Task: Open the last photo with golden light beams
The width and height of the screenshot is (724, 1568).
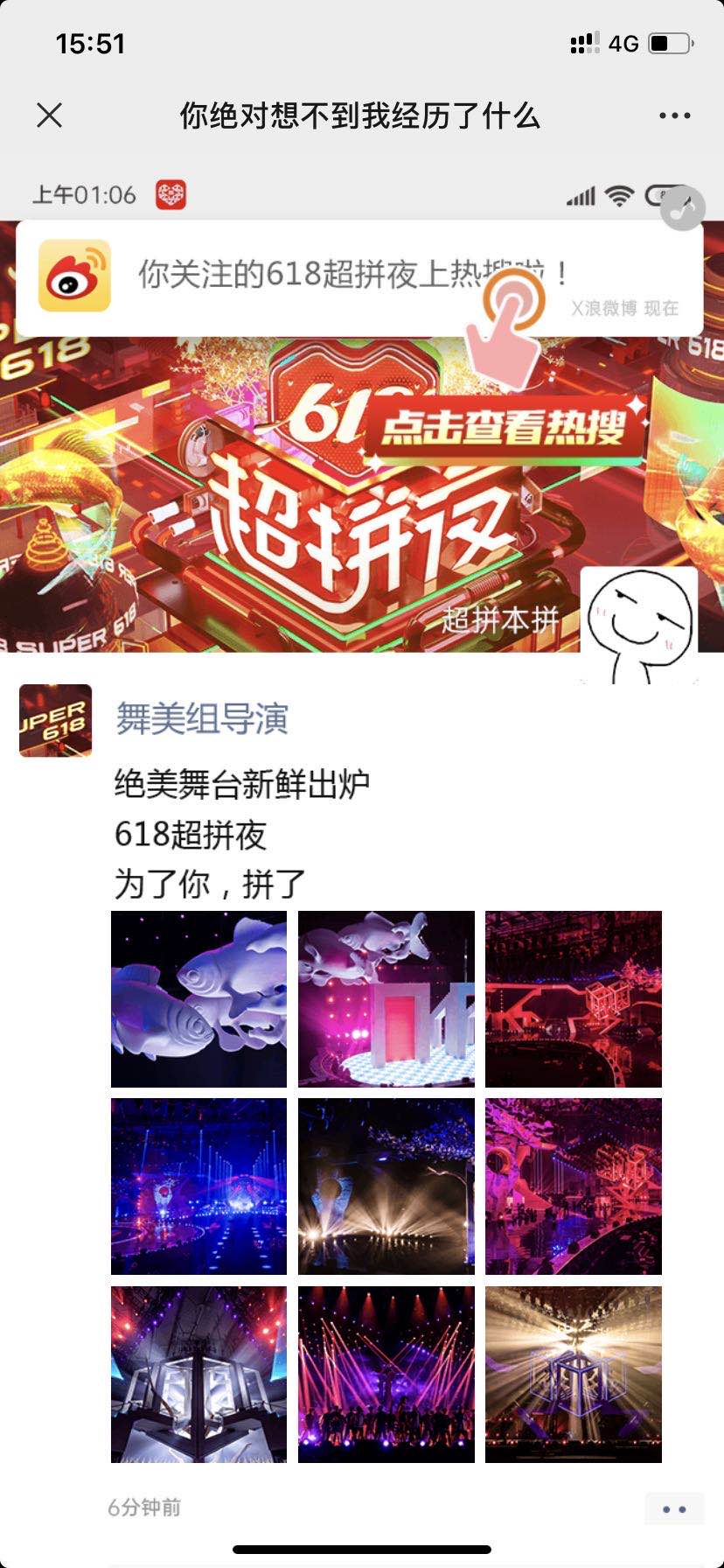Action: pyautogui.click(x=573, y=1374)
